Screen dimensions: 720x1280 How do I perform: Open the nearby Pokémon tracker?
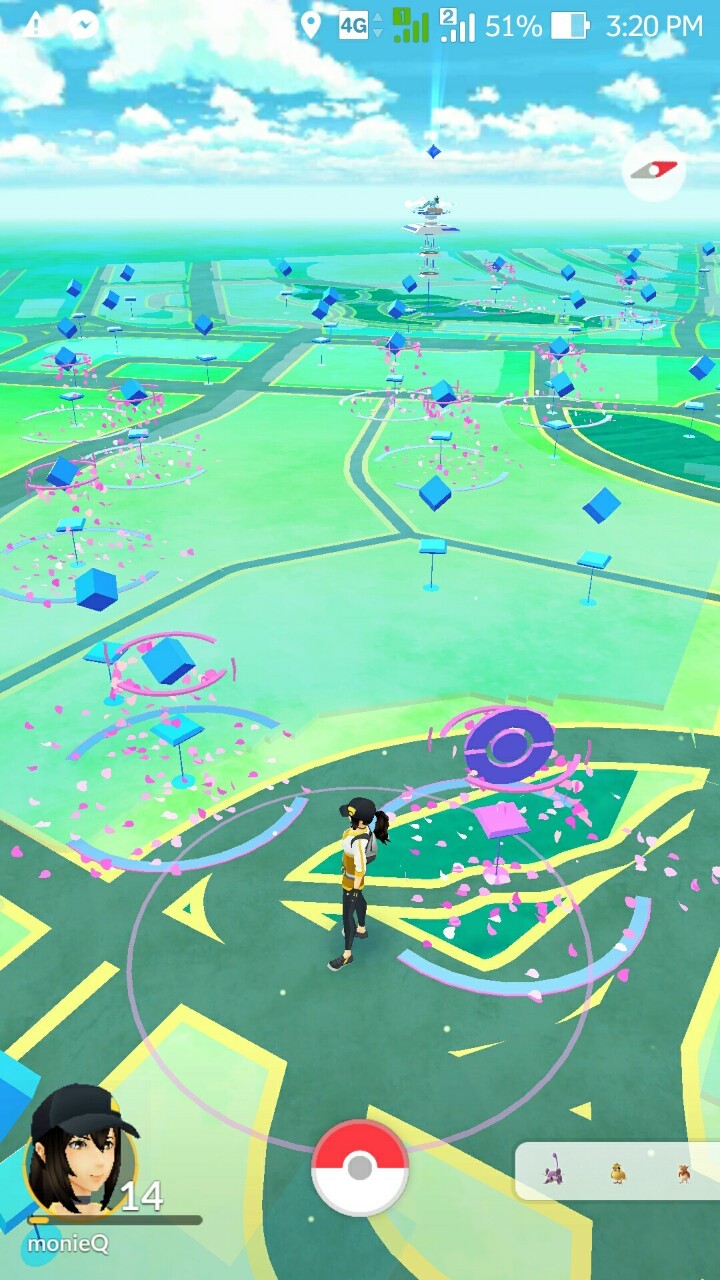pos(618,1171)
